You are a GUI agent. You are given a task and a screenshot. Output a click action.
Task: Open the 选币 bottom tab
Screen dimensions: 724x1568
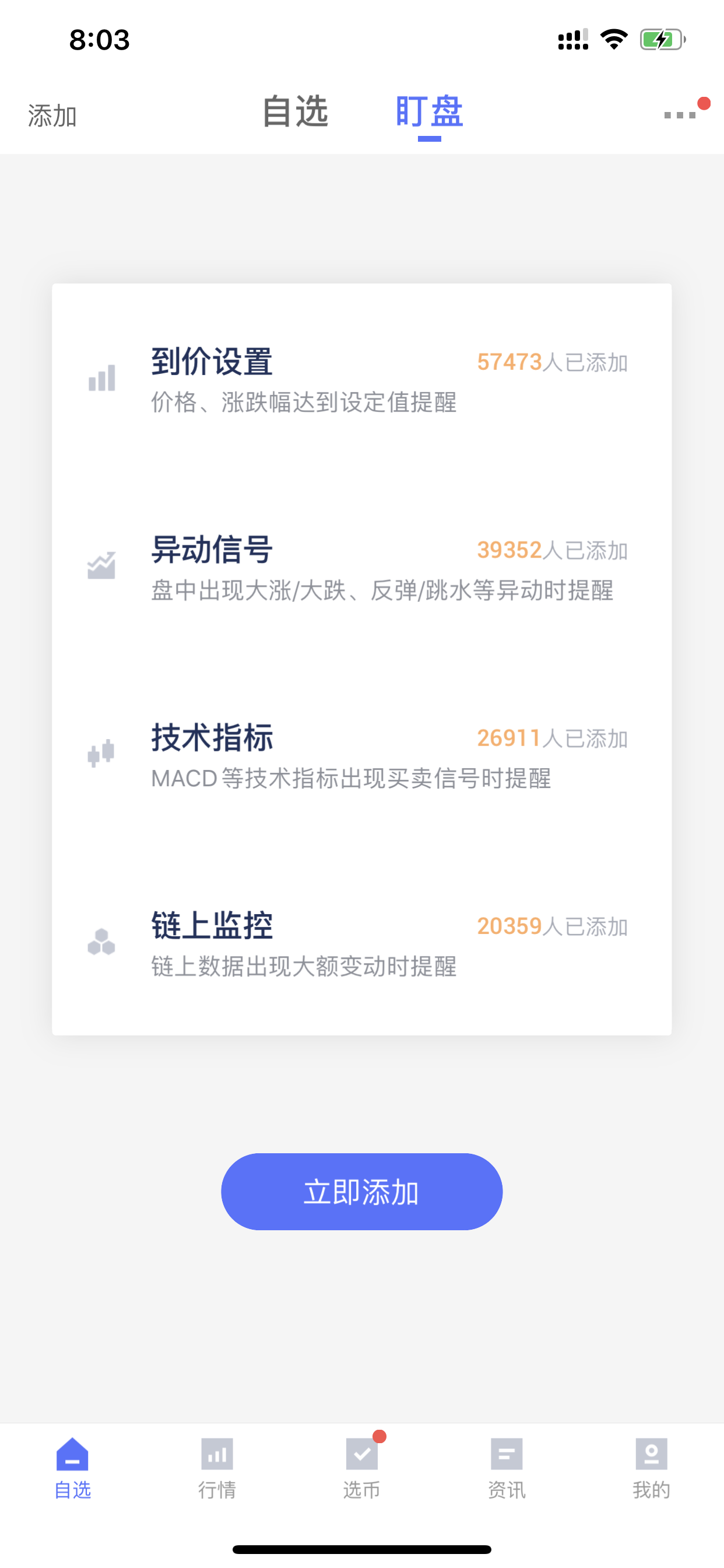click(x=362, y=1468)
